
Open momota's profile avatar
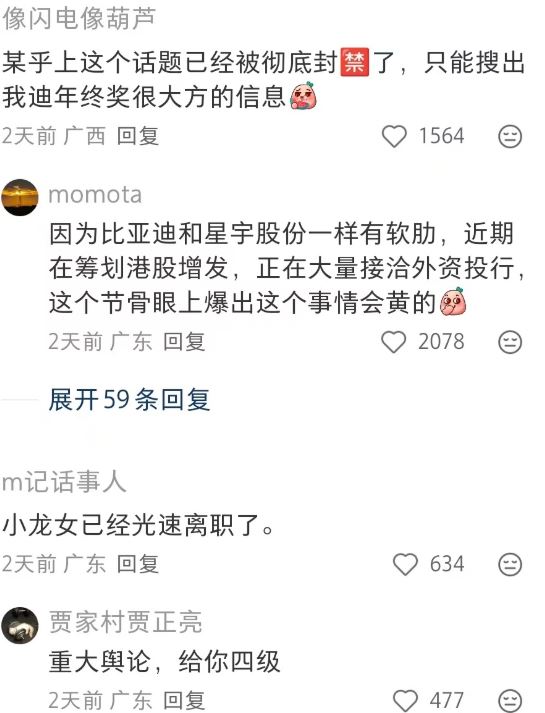click(x=20, y=197)
